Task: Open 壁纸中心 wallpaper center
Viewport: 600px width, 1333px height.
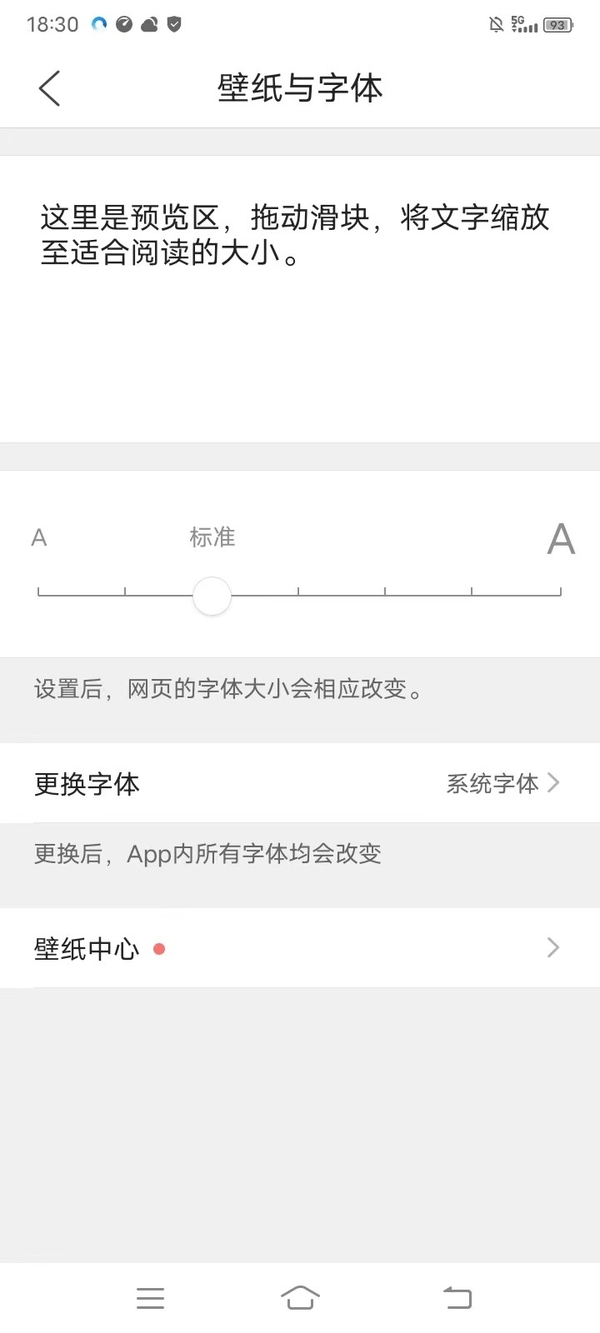Action: click(x=300, y=948)
